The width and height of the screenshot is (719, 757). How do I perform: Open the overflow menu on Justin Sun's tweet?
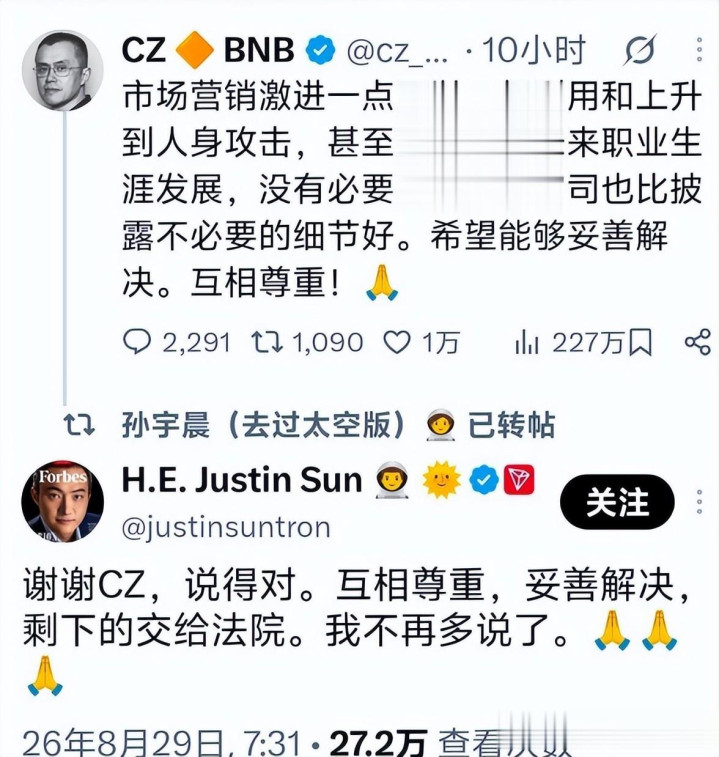[x=699, y=502]
